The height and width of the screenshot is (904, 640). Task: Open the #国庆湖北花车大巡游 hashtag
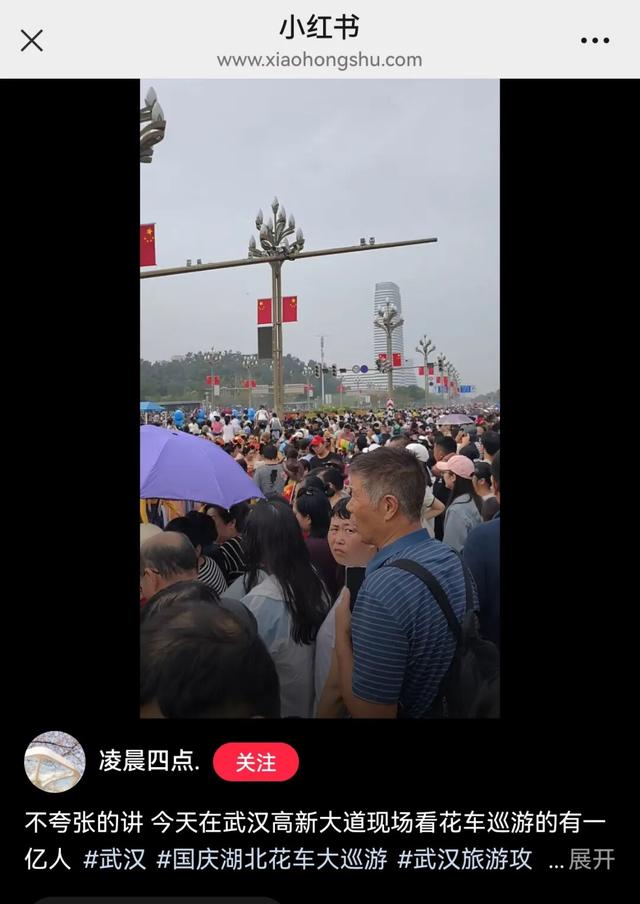pyautogui.click(x=271, y=859)
